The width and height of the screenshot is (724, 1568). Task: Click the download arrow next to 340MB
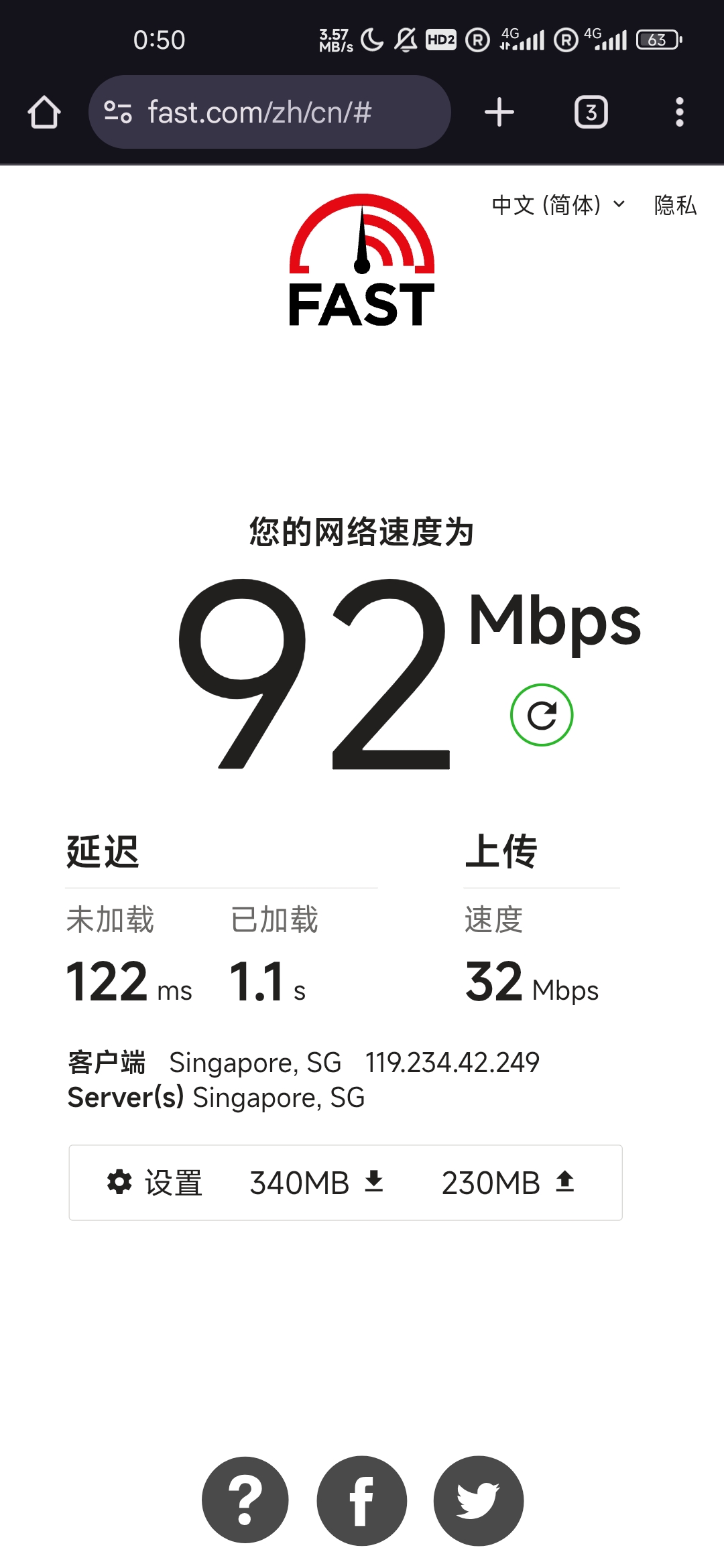[x=373, y=1181]
